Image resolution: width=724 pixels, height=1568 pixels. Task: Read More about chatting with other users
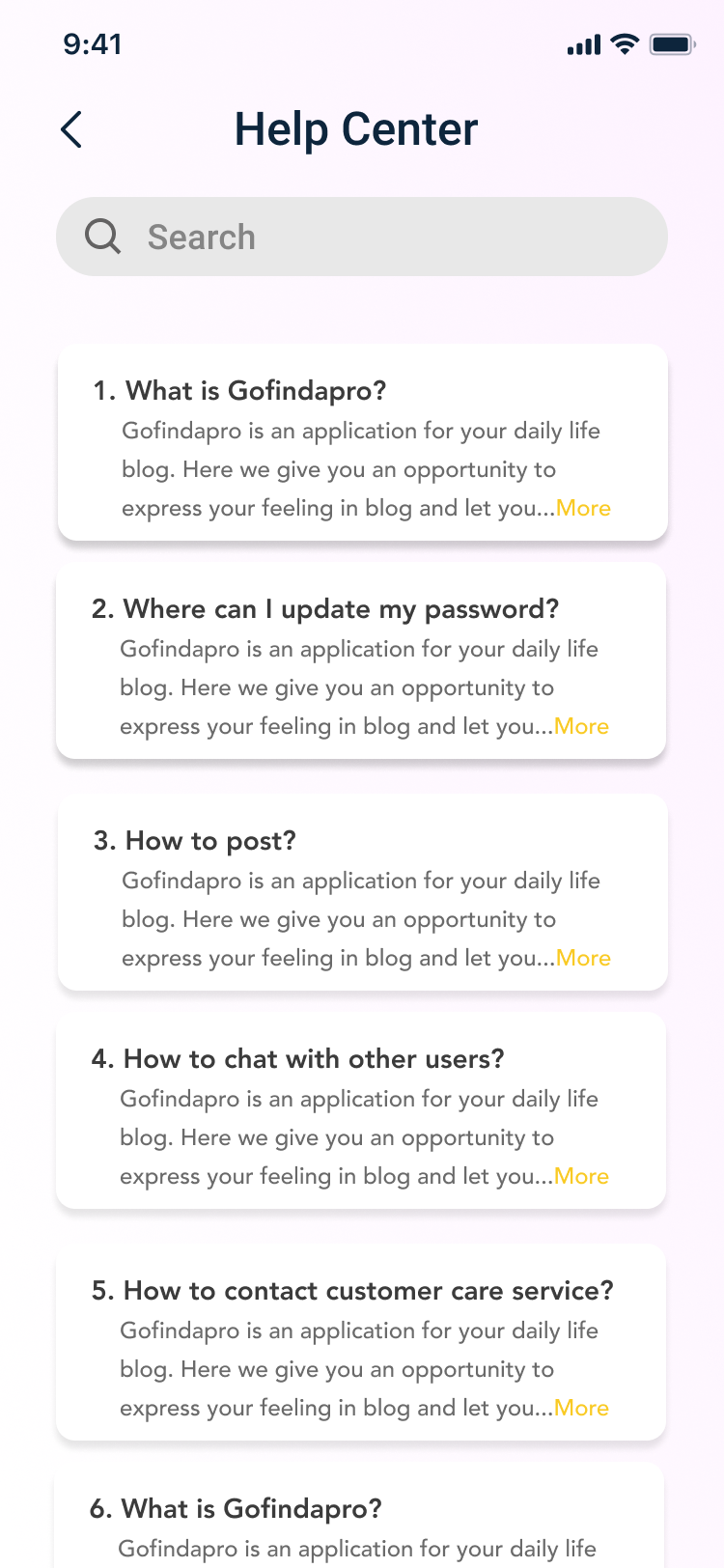click(582, 1177)
